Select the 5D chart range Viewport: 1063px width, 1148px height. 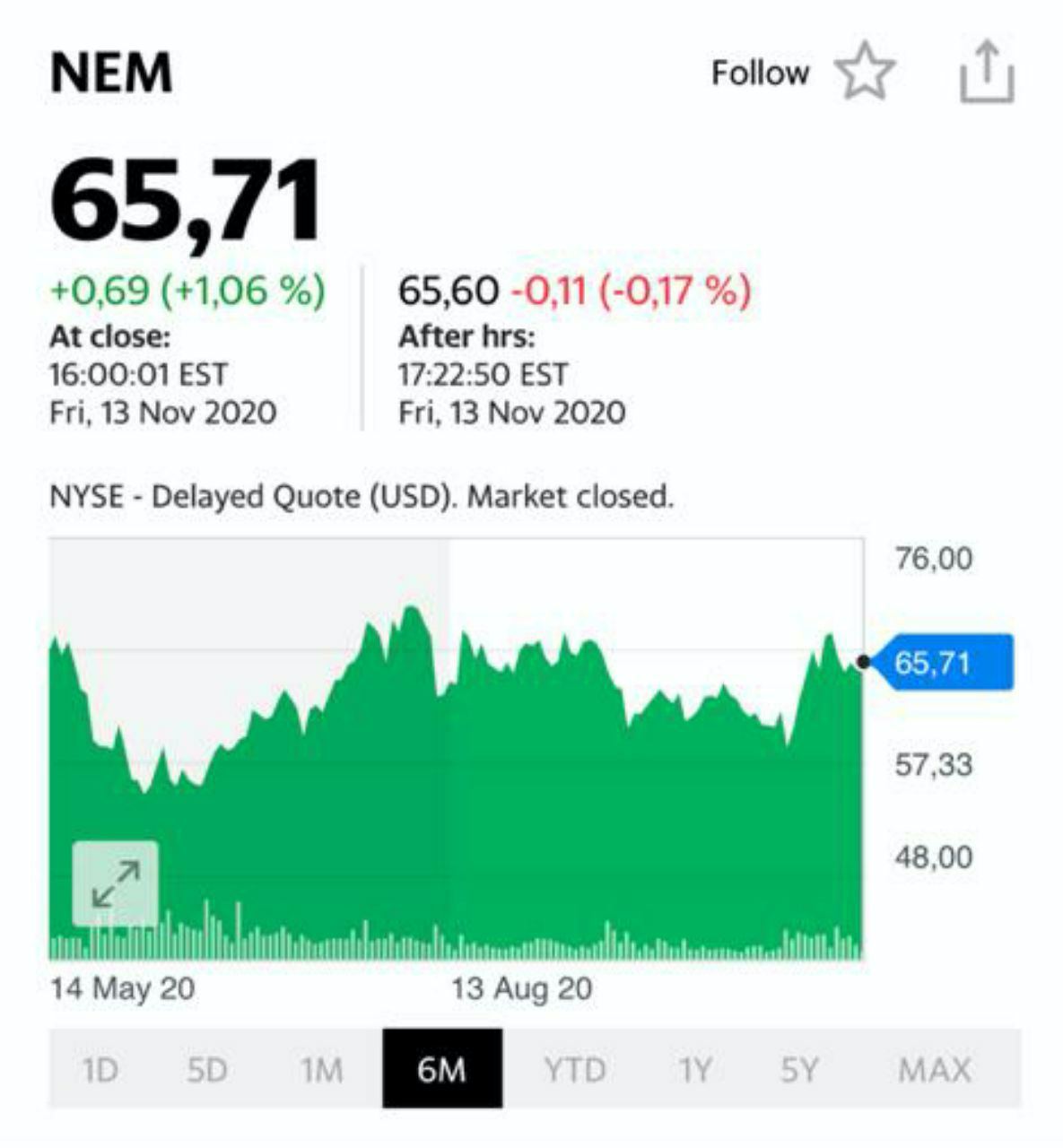(x=207, y=1069)
